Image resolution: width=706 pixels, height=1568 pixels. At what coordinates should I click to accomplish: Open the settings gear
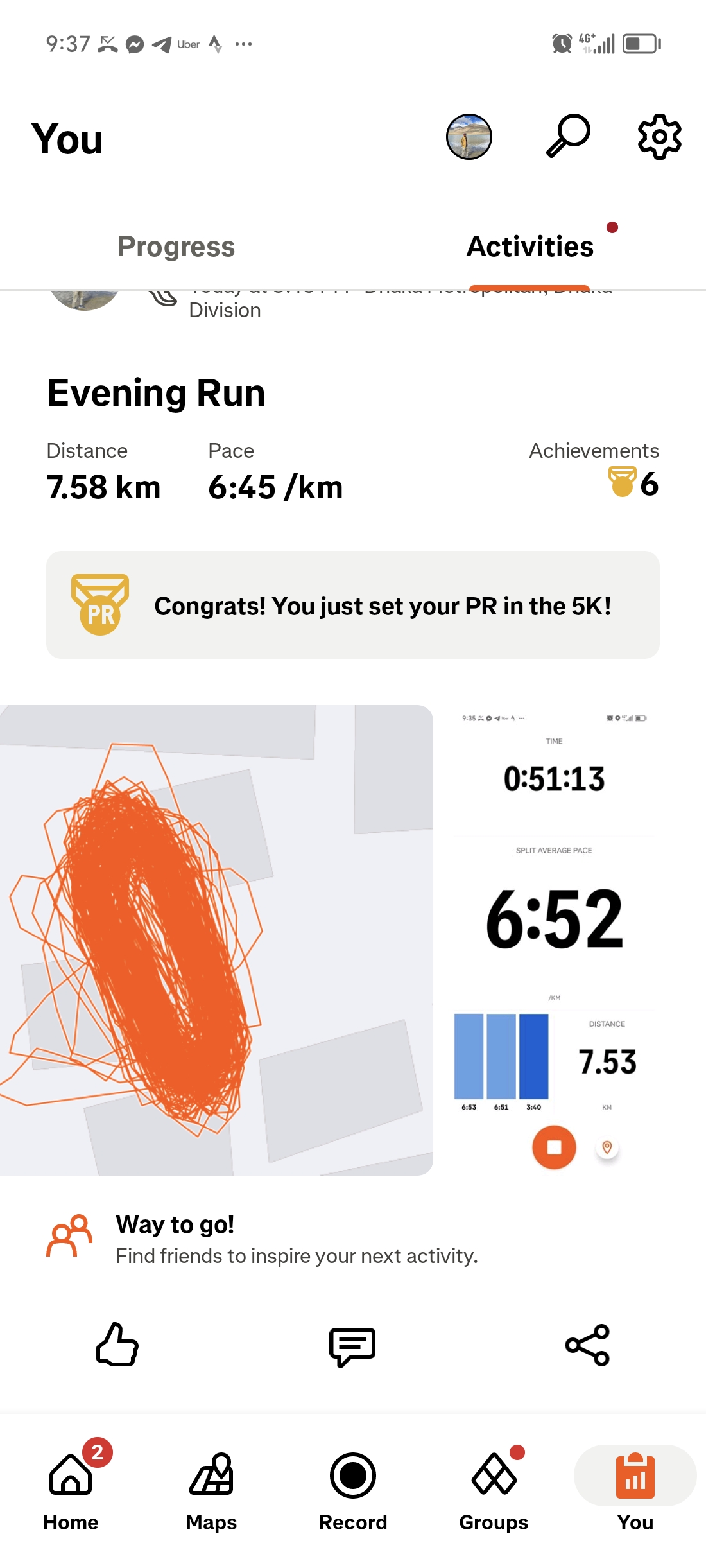[x=659, y=137]
